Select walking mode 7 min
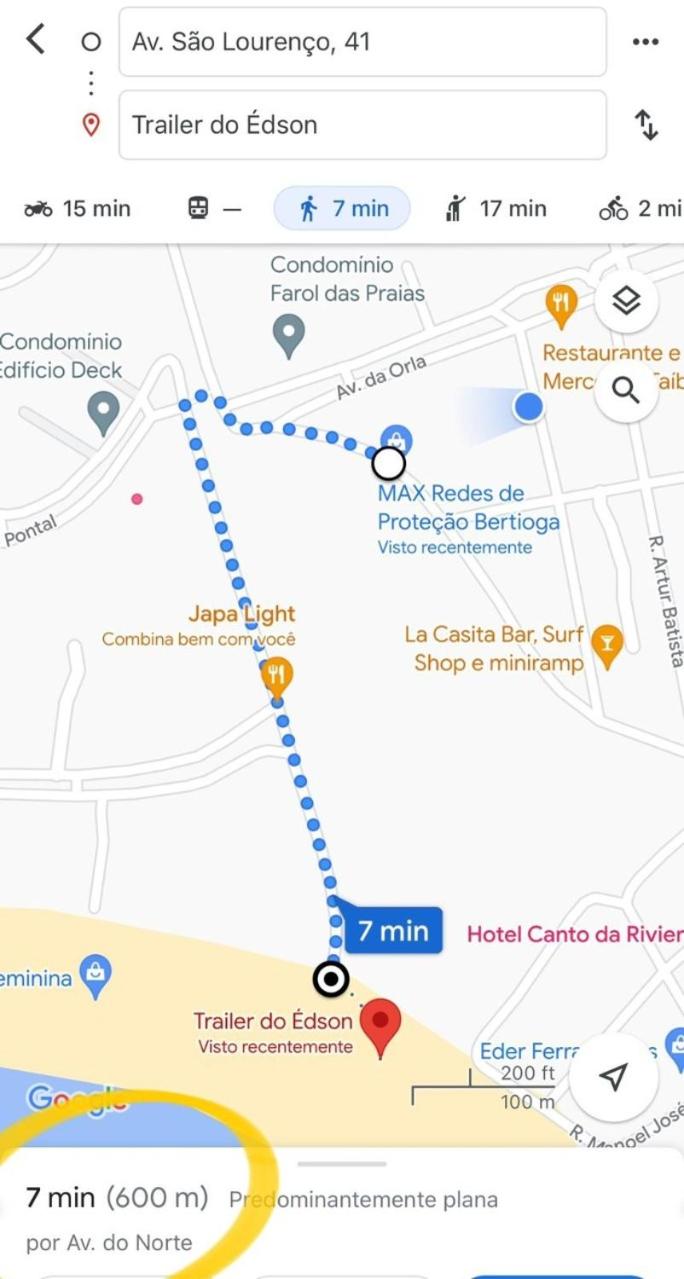Image resolution: width=684 pixels, height=1279 pixels. [x=343, y=208]
